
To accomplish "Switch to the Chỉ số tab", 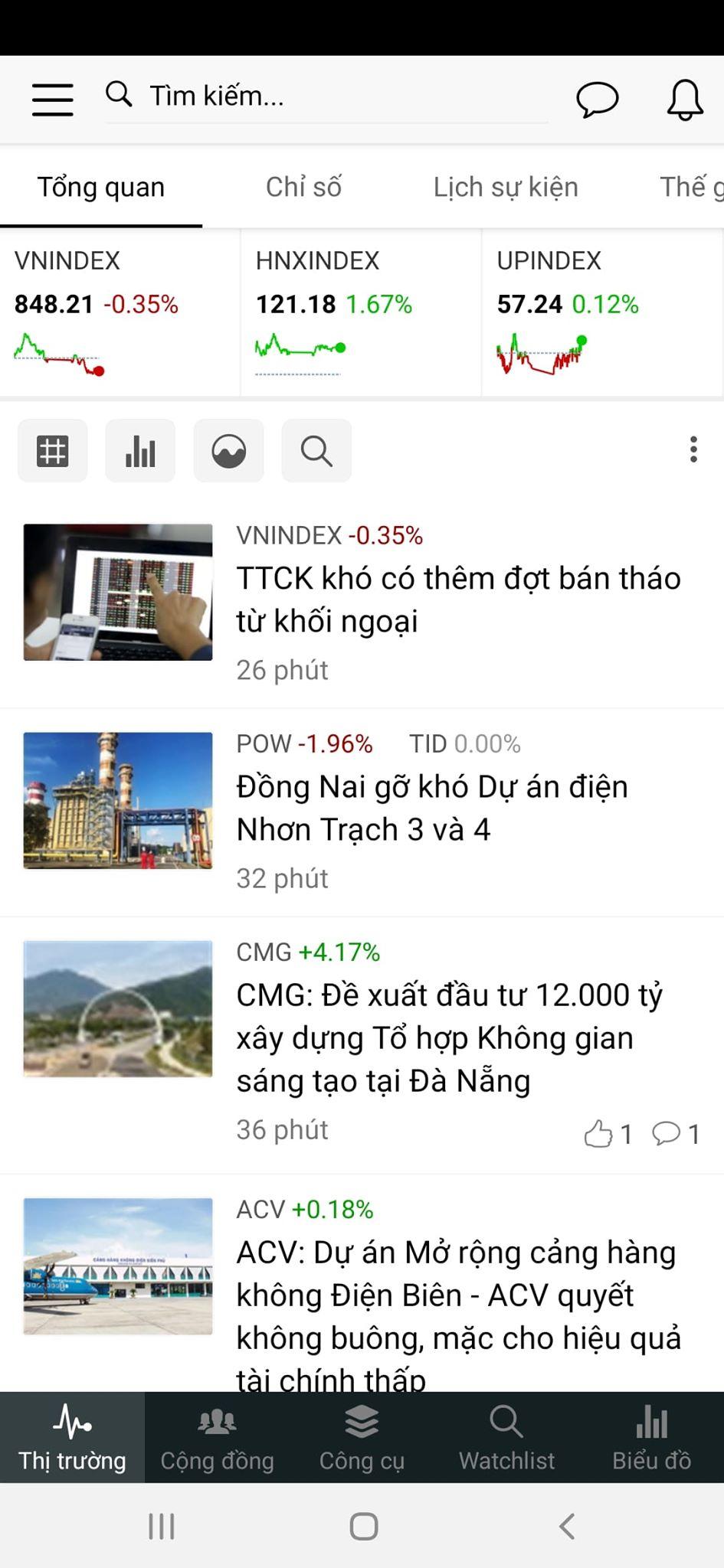I will [x=303, y=188].
